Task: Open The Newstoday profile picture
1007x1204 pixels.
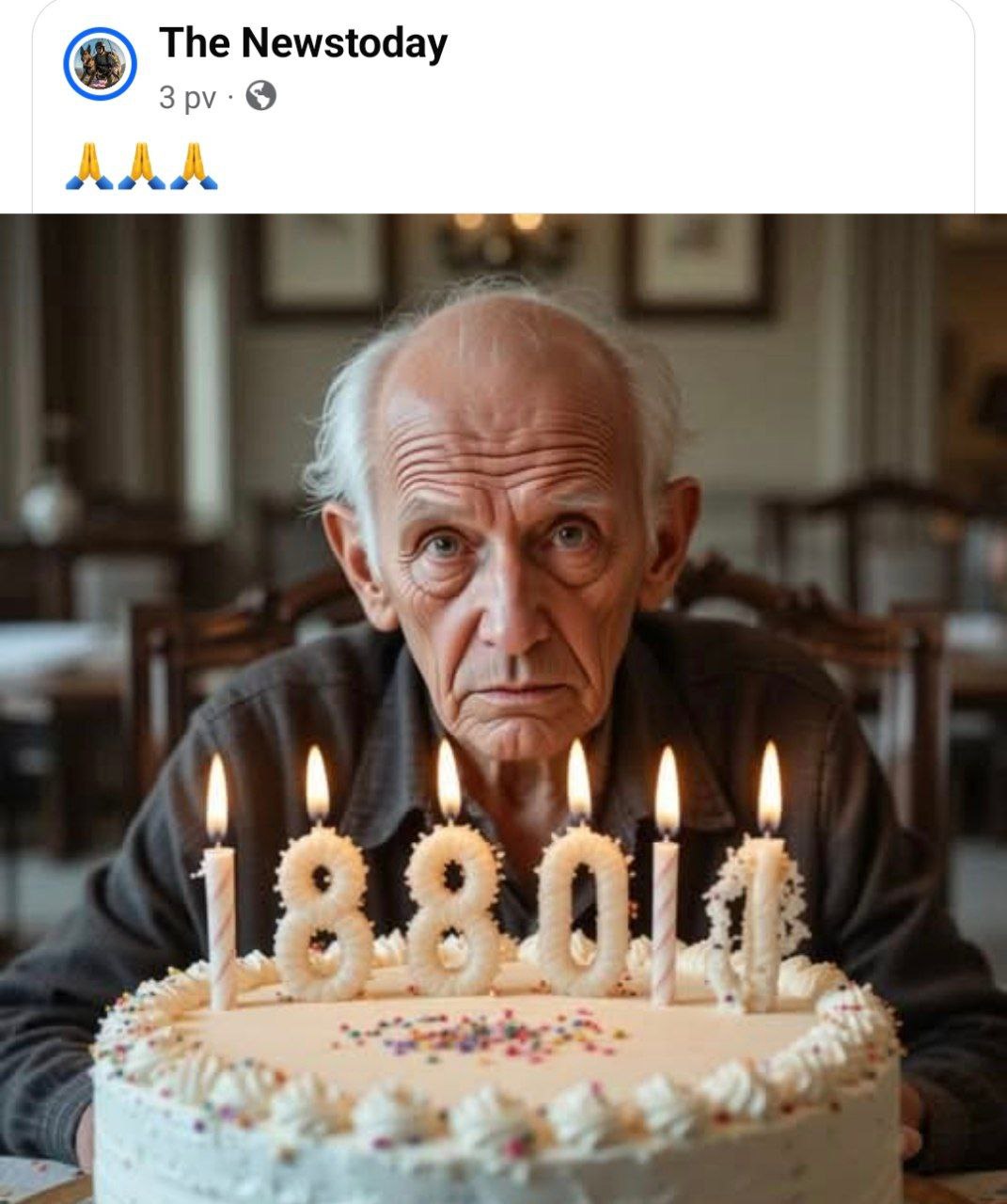Action: 100,64
